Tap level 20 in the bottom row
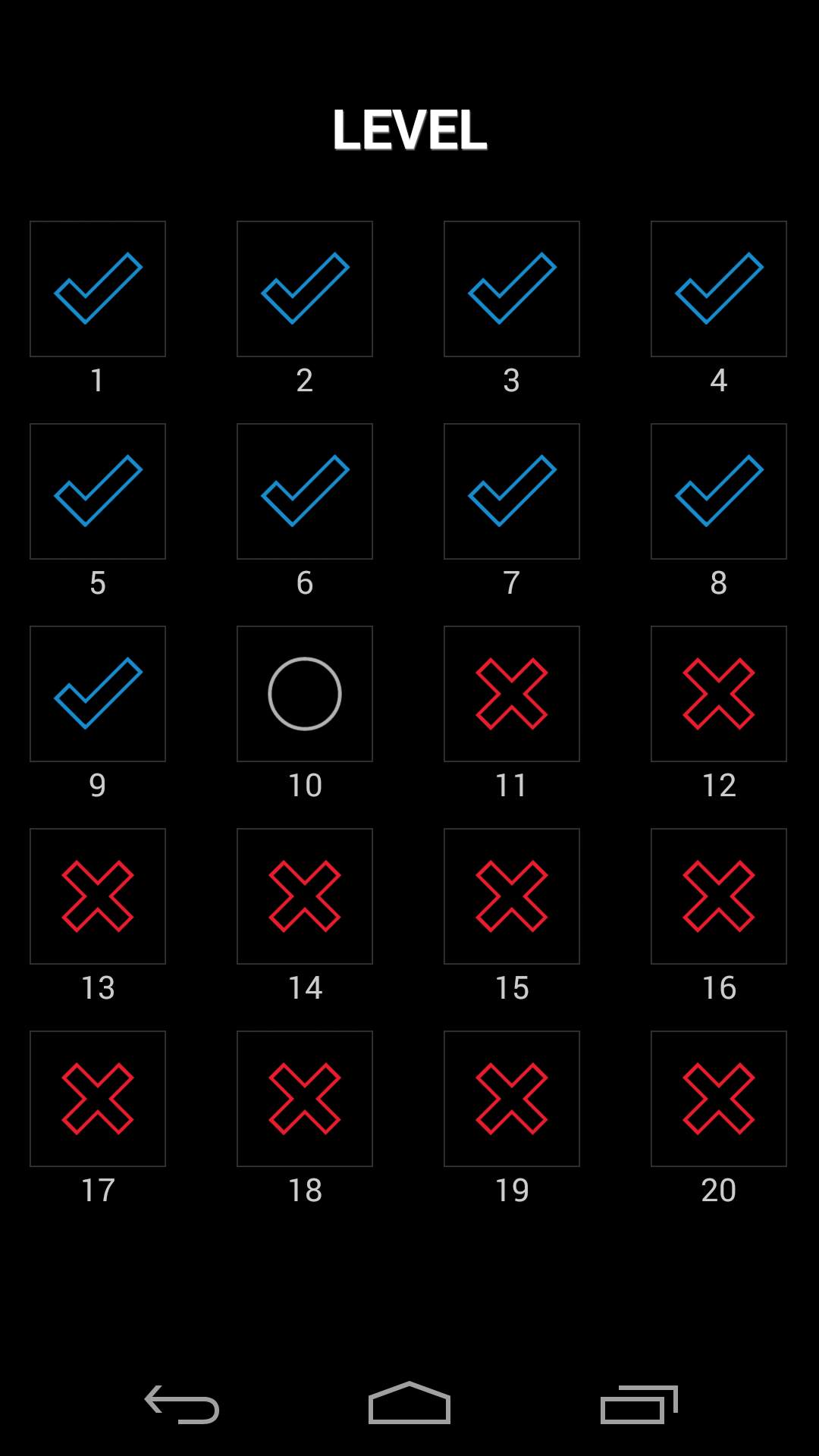This screenshot has width=819, height=1456. pyautogui.click(x=719, y=1098)
